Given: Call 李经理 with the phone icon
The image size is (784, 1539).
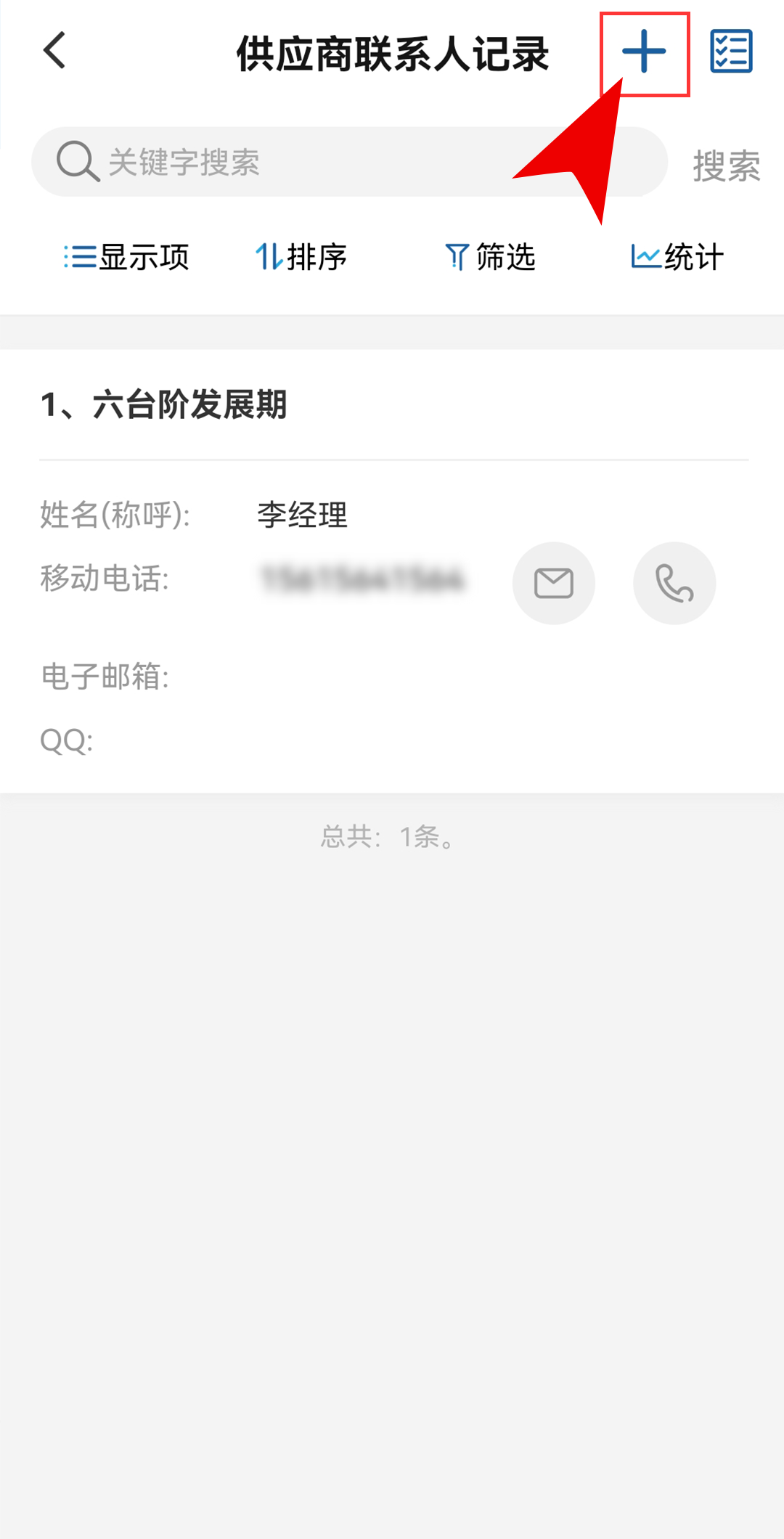Looking at the screenshot, I should tap(674, 583).
